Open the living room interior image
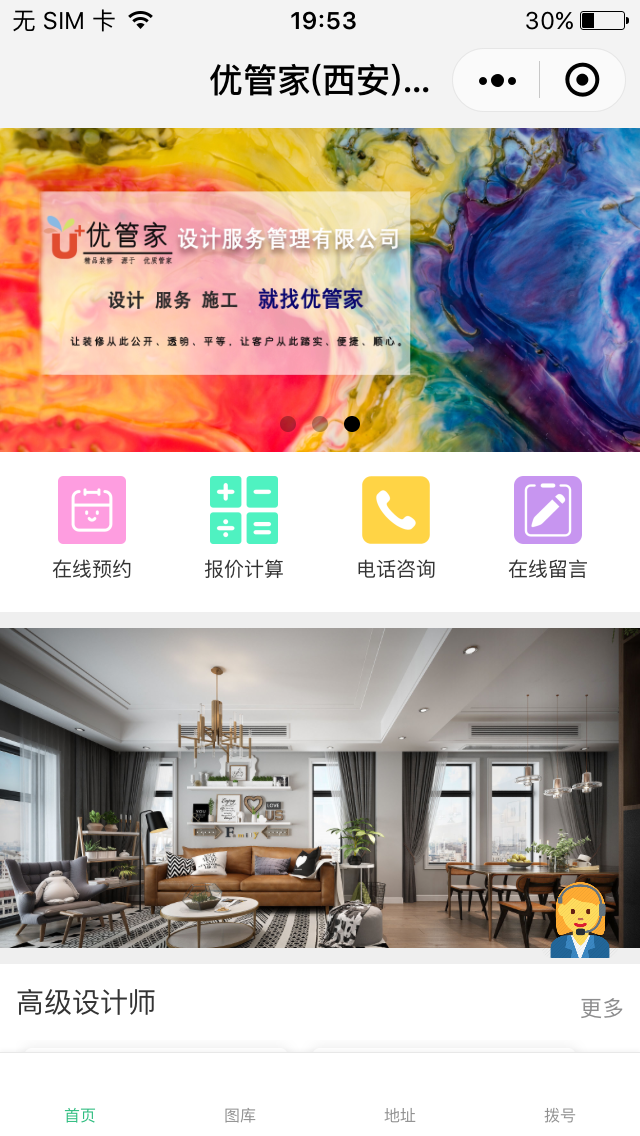This screenshot has height=1136, width=640. click(x=300, y=787)
